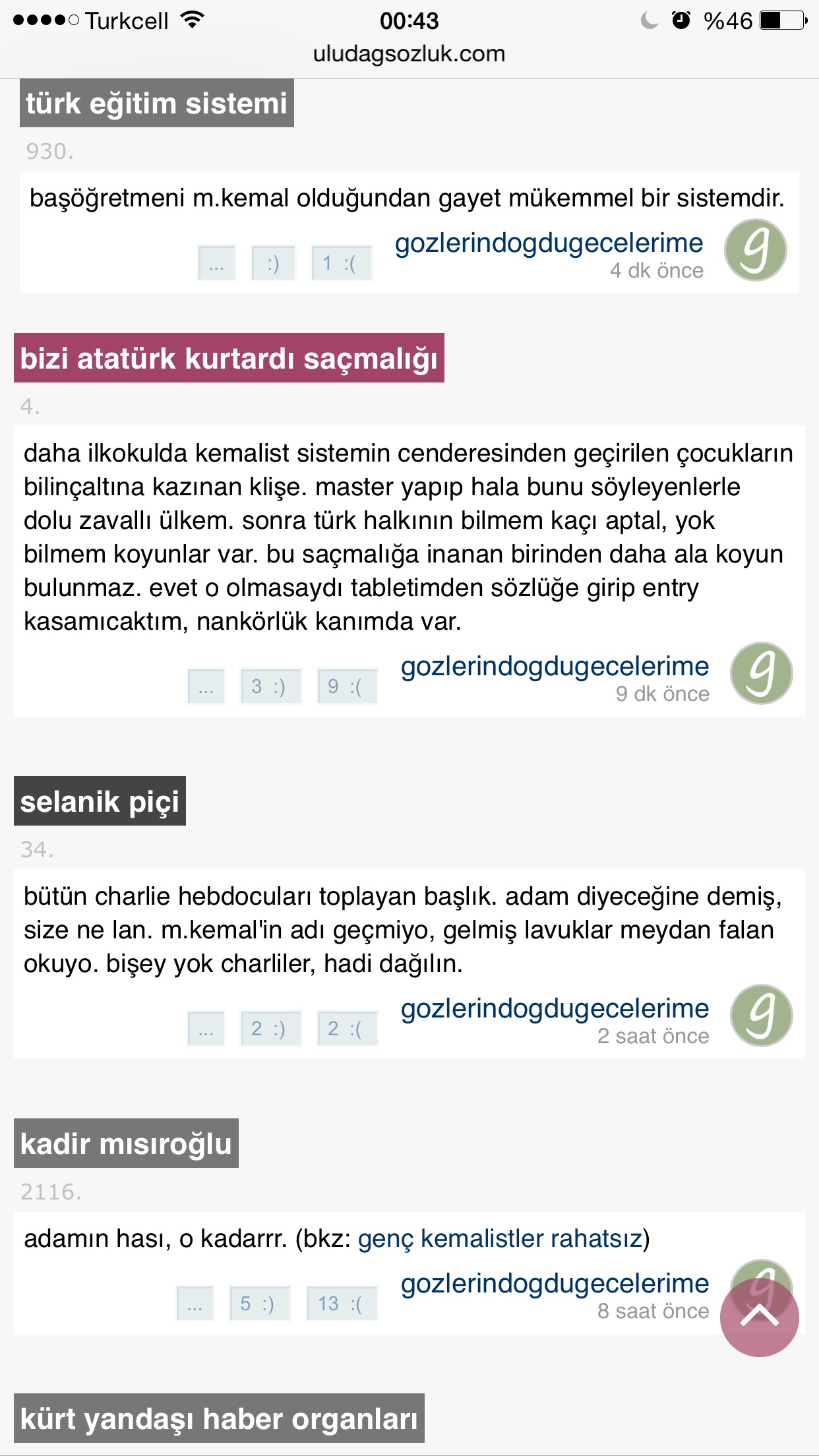Open the 'selanik piçi' topic heading
This screenshot has height=1456, width=819.
pos(100,801)
